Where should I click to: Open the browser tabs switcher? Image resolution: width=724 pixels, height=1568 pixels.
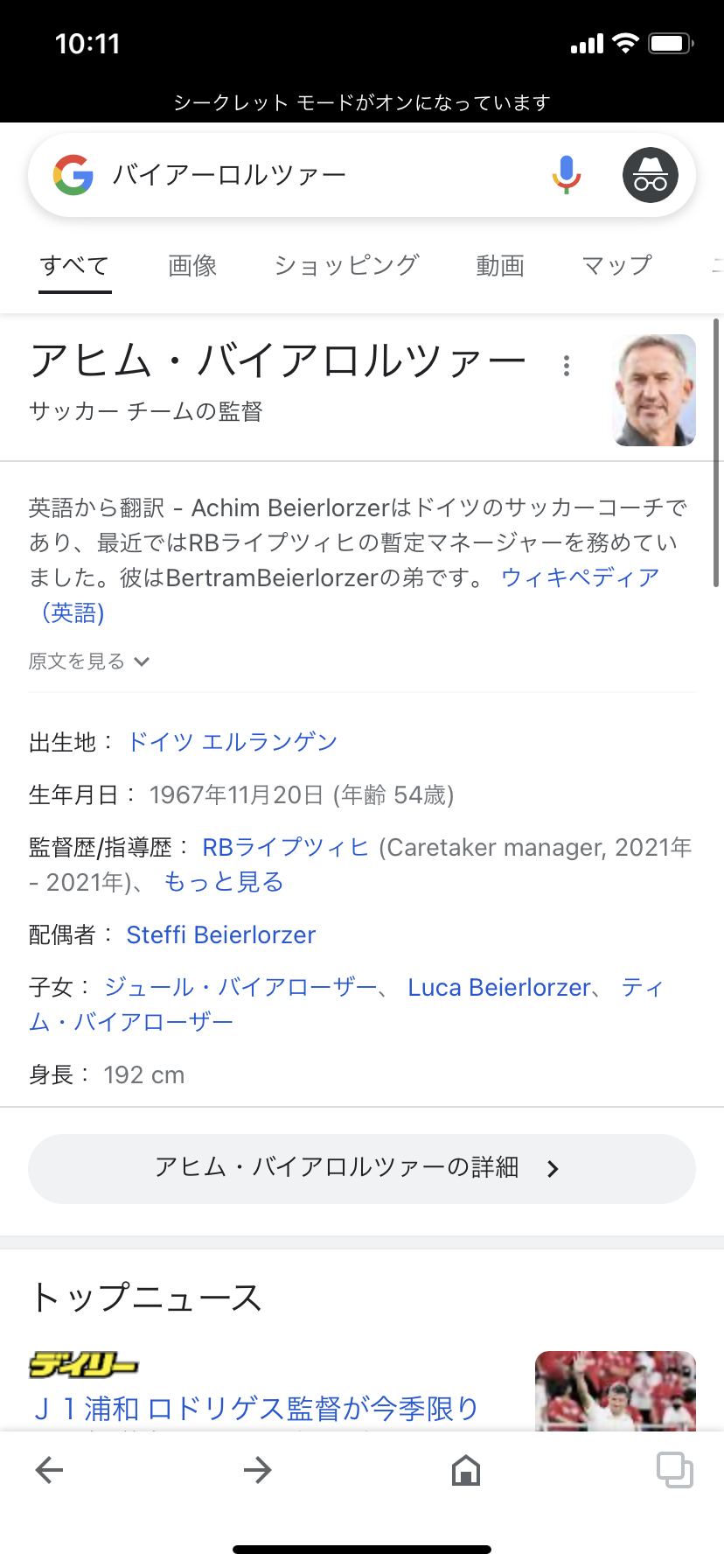click(674, 1471)
